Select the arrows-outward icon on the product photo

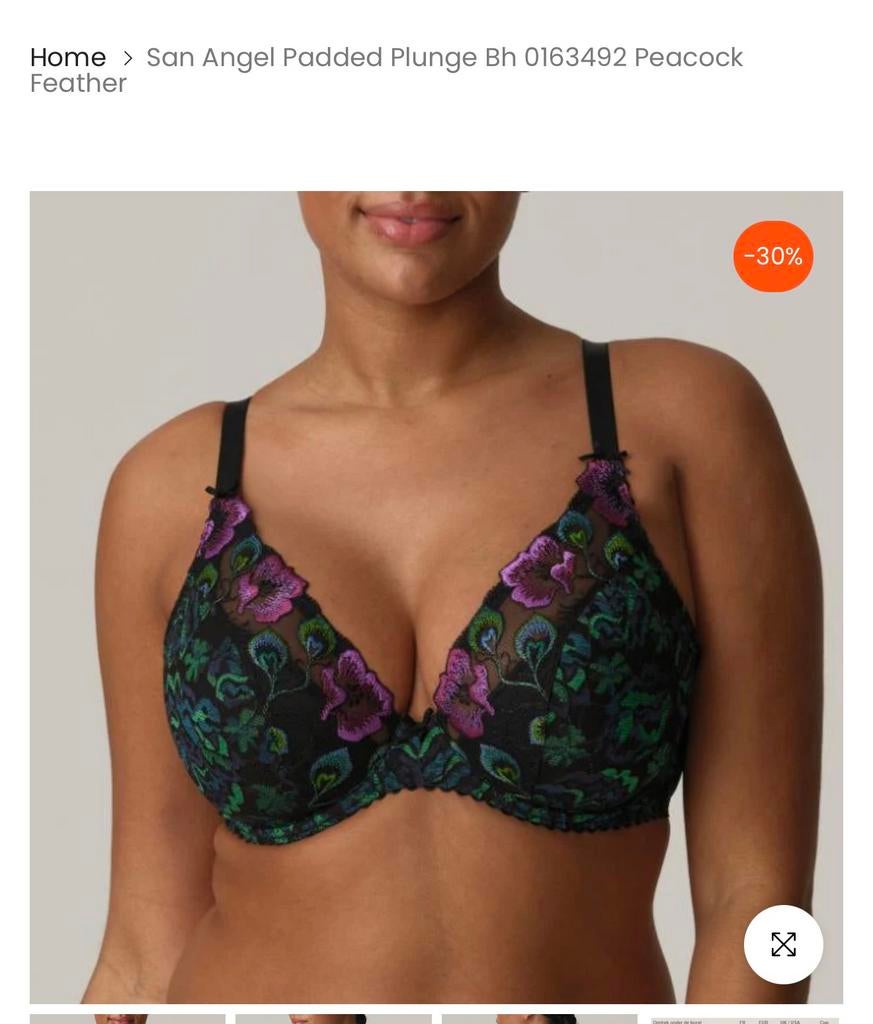coord(783,944)
